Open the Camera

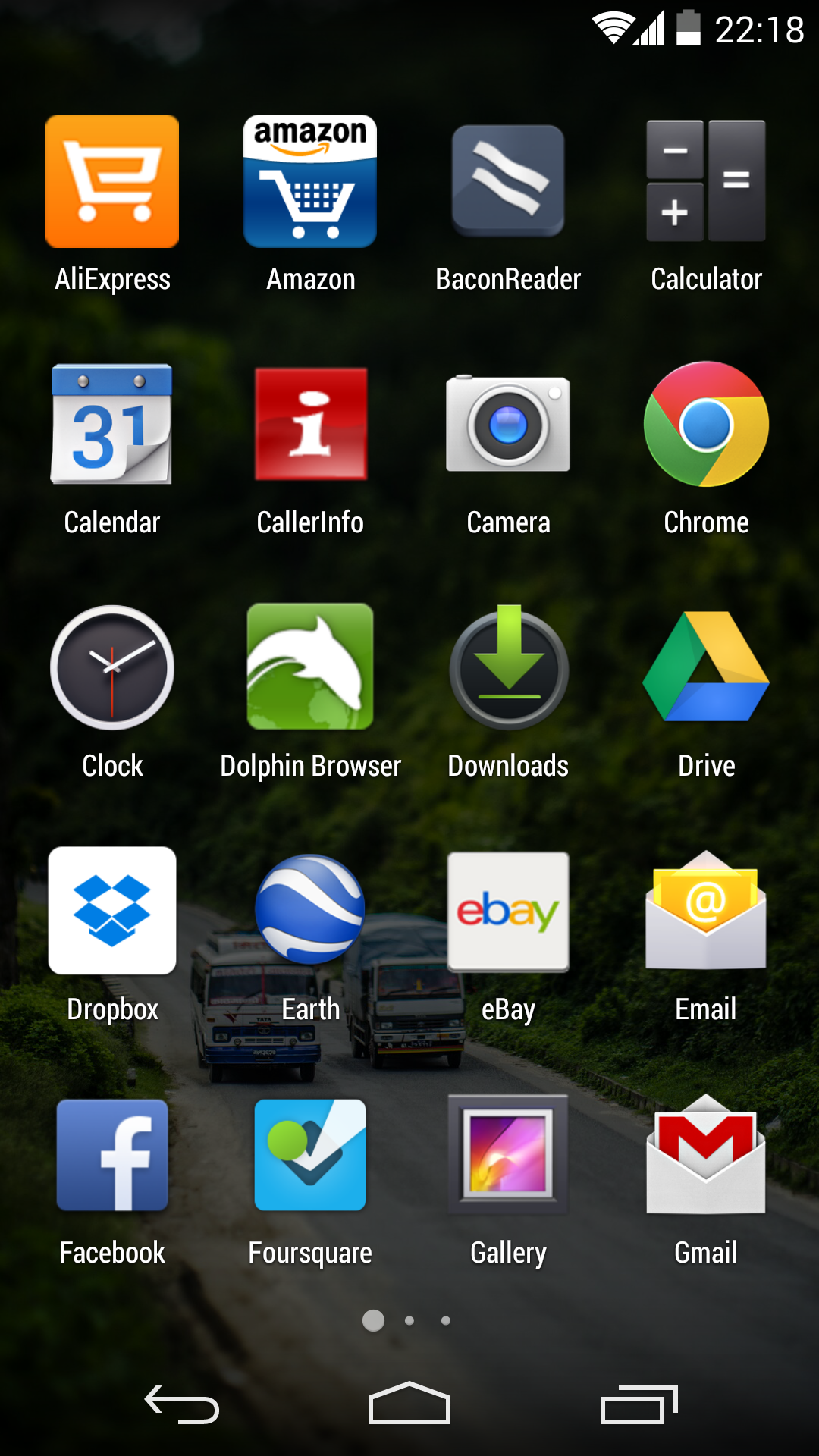508,425
